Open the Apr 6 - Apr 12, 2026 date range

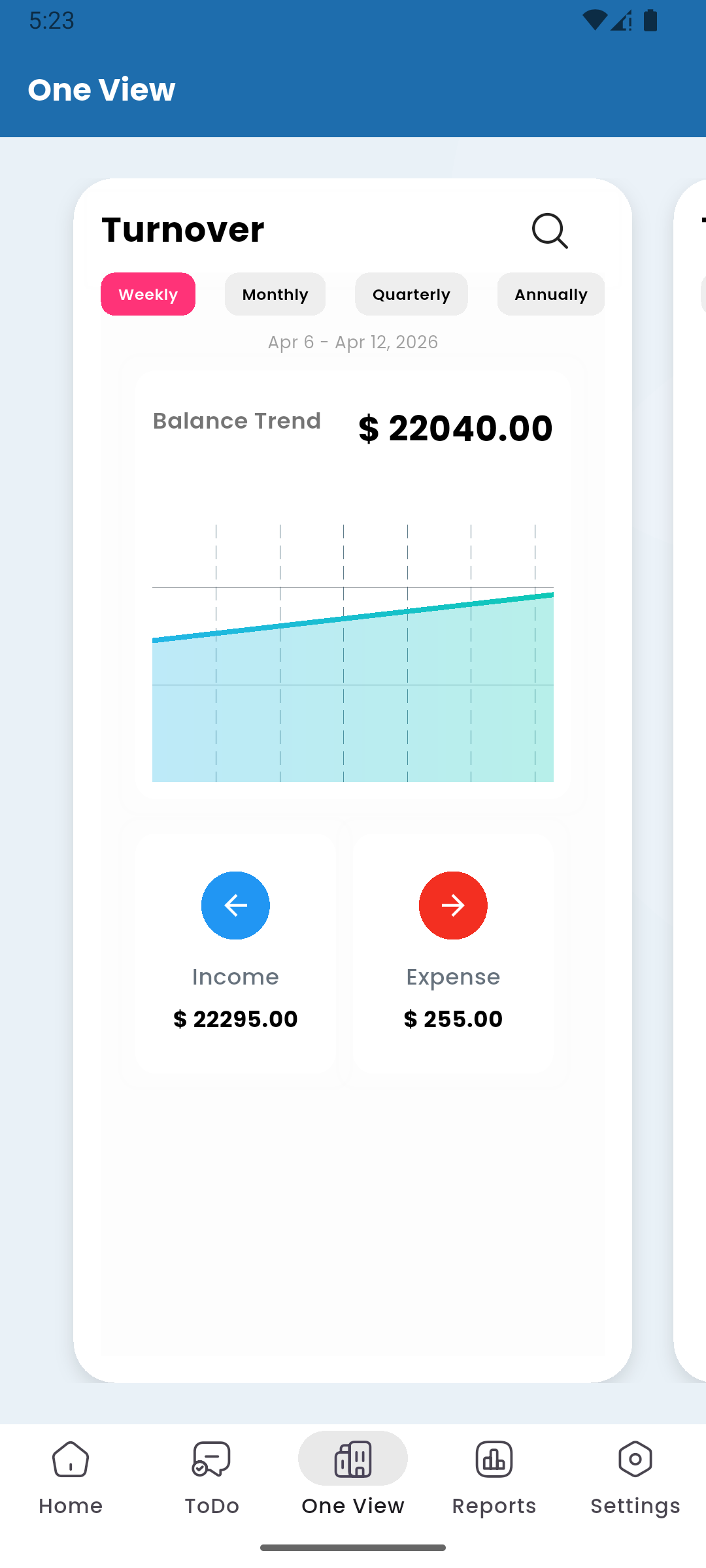(352, 342)
